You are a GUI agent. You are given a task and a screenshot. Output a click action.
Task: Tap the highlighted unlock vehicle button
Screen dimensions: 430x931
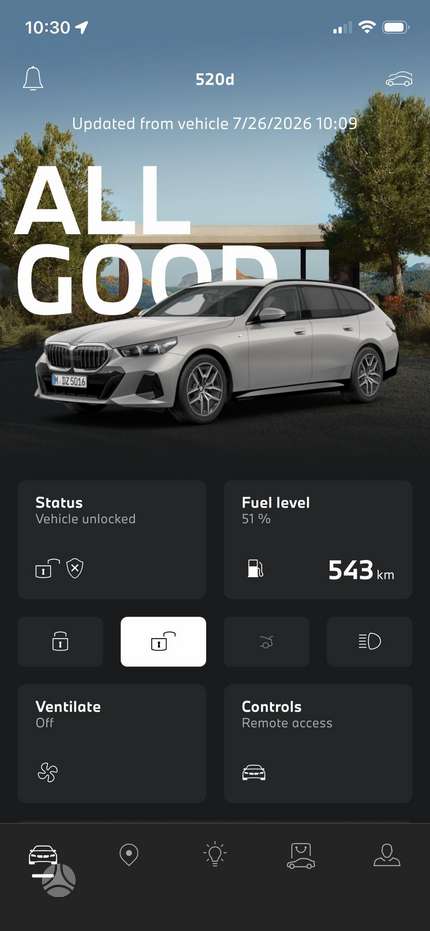(x=163, y=642)
